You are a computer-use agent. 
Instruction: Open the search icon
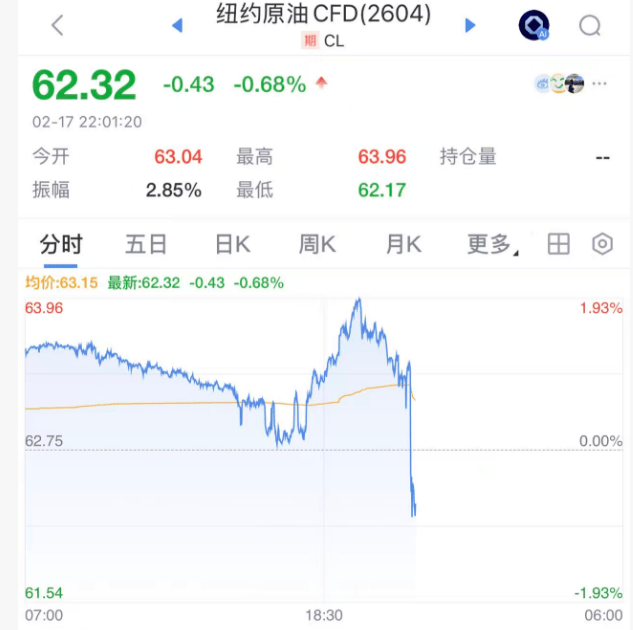(590, 26)
